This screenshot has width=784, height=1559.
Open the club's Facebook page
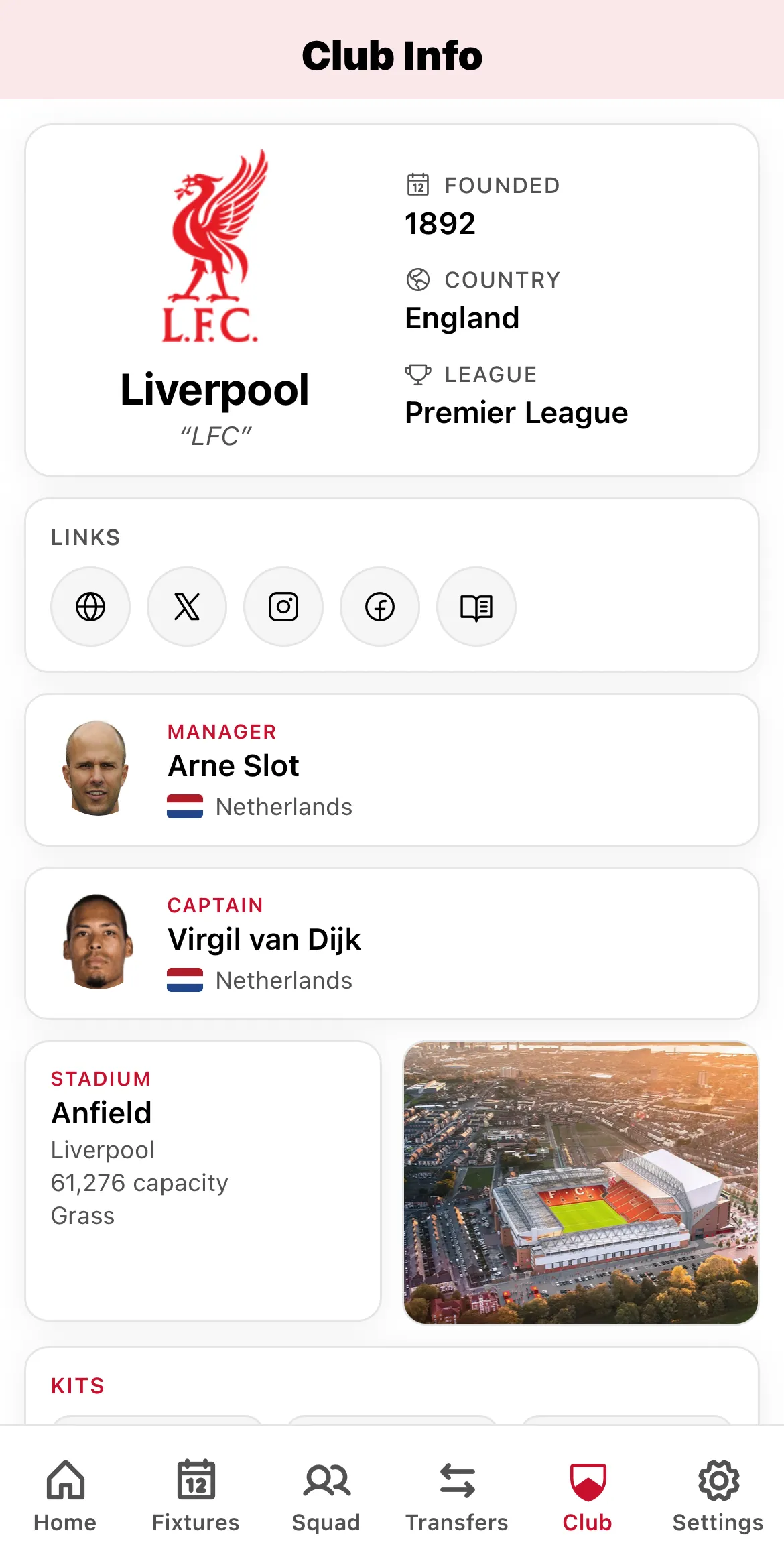point(379,607)
